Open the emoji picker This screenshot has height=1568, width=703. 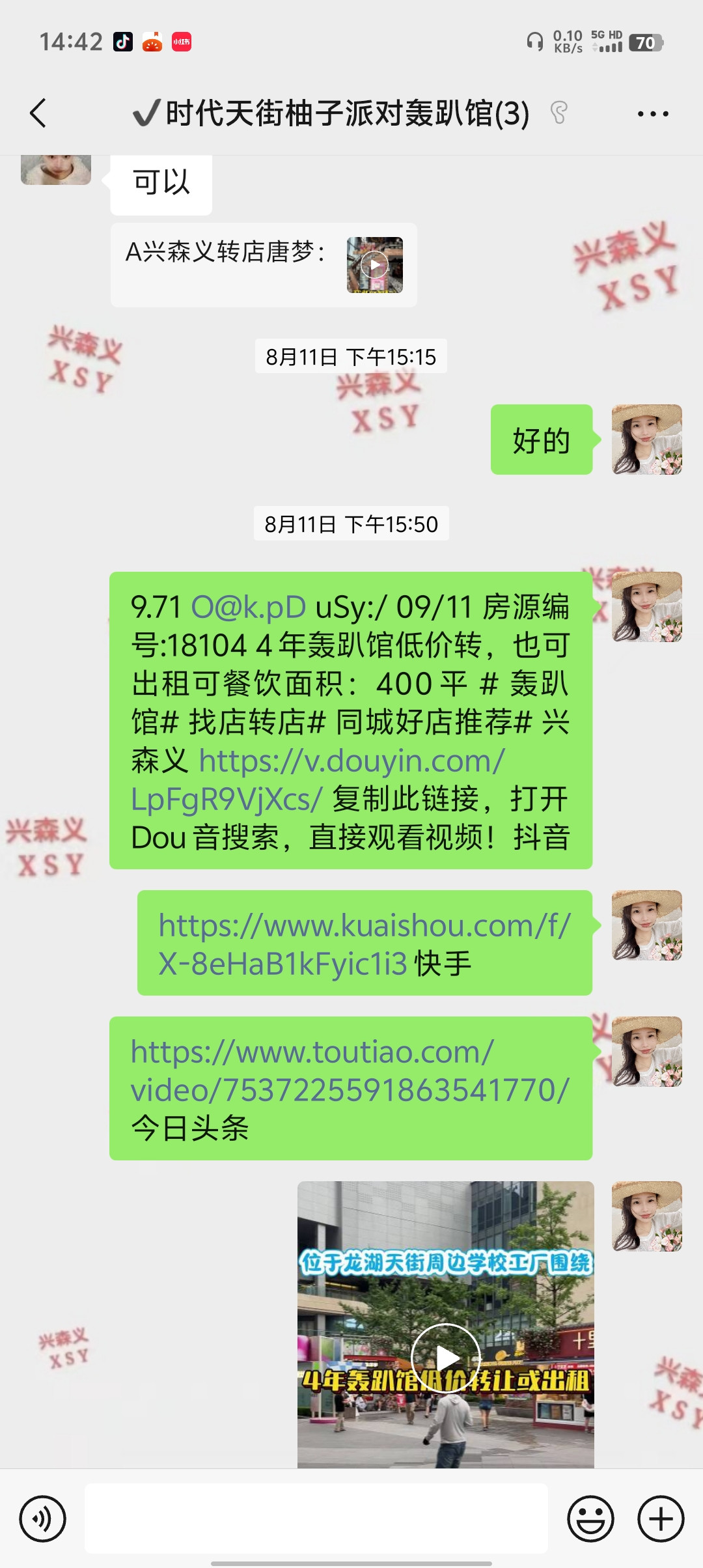590,1519
